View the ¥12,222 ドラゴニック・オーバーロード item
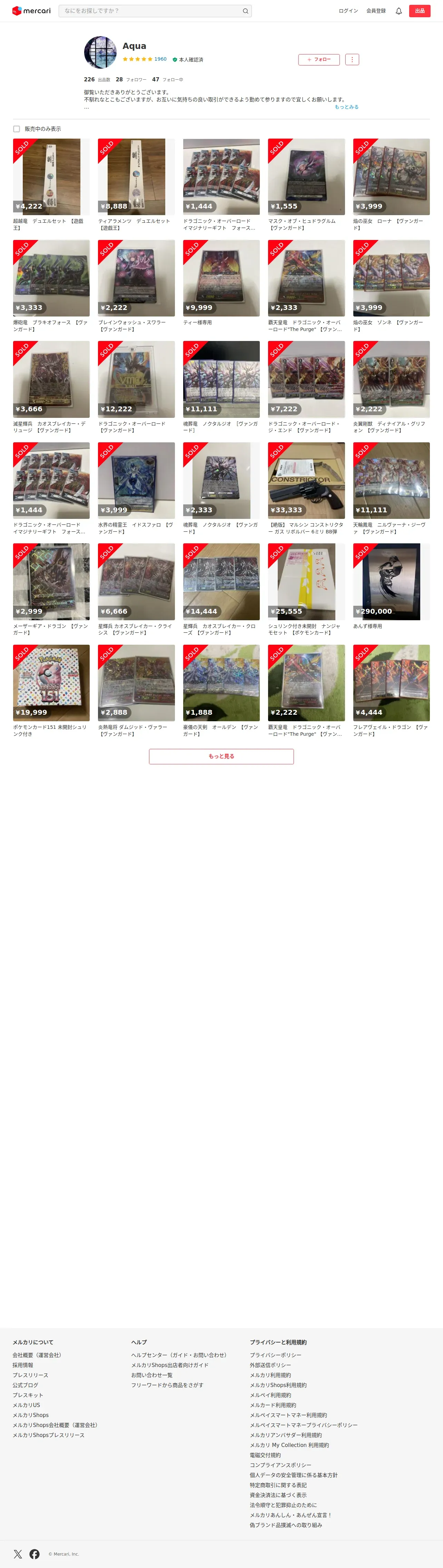Image resolution: width=443 pixels, height=1568 pixels. click(136, 379)
